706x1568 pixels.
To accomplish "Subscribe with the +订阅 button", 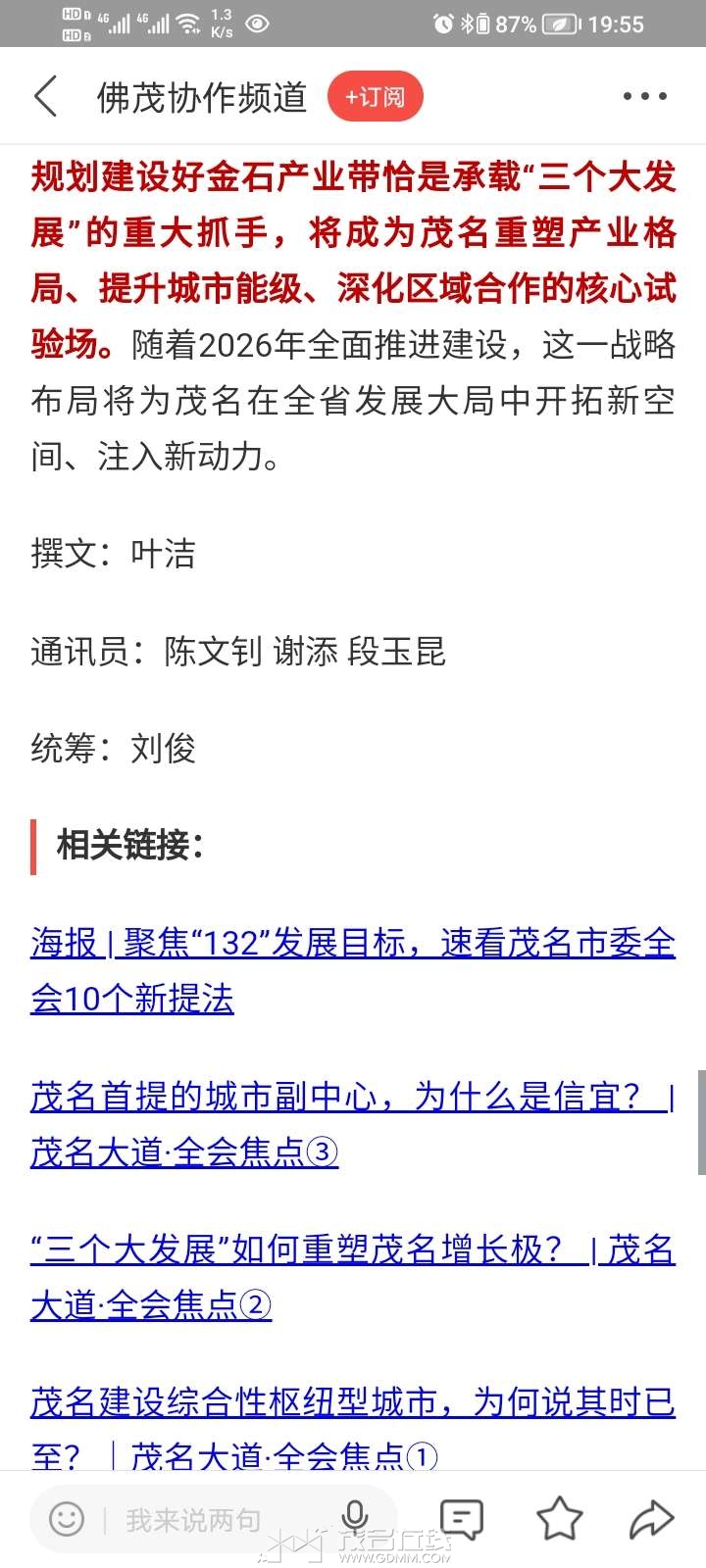I will pyautogui.click(x=375, y=97).
